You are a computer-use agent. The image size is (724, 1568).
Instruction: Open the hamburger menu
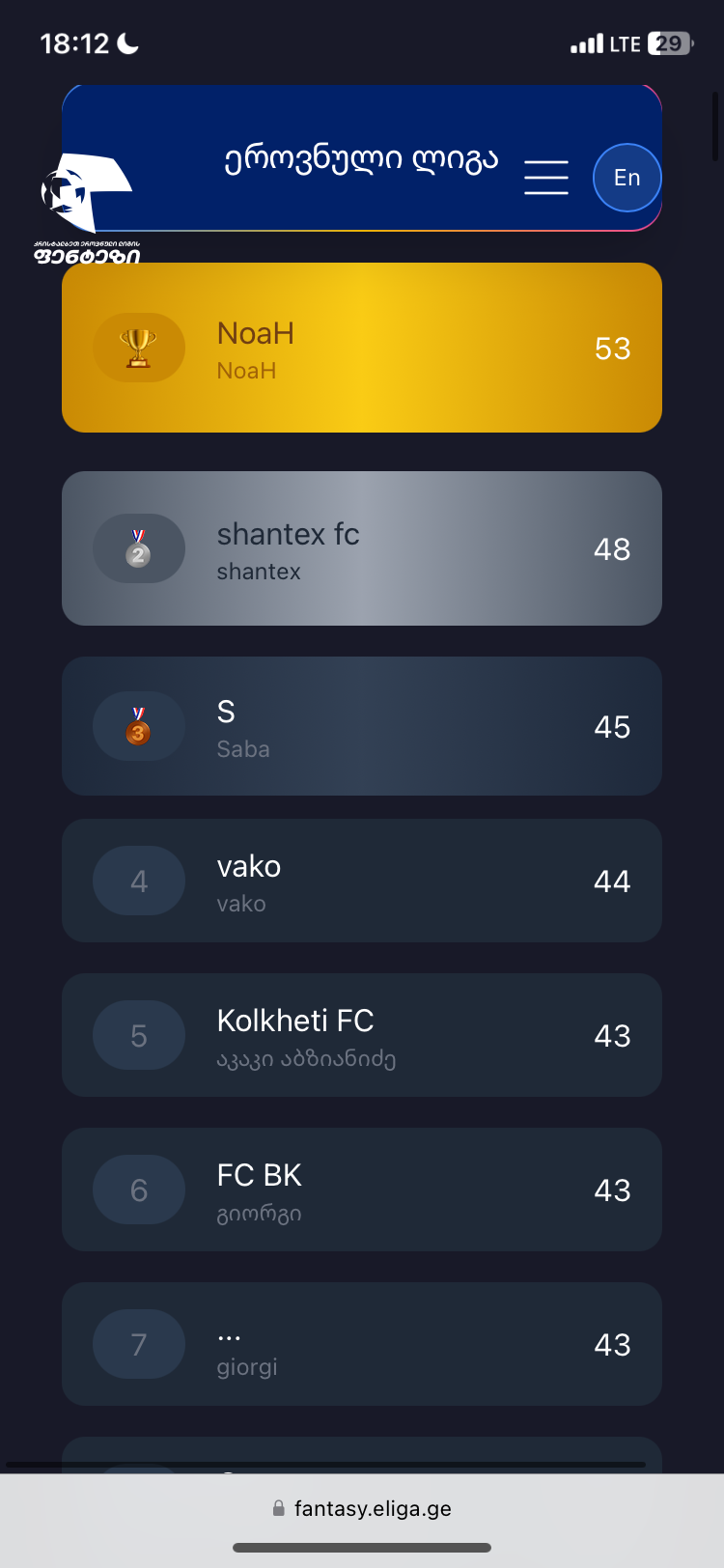point(545,178)
